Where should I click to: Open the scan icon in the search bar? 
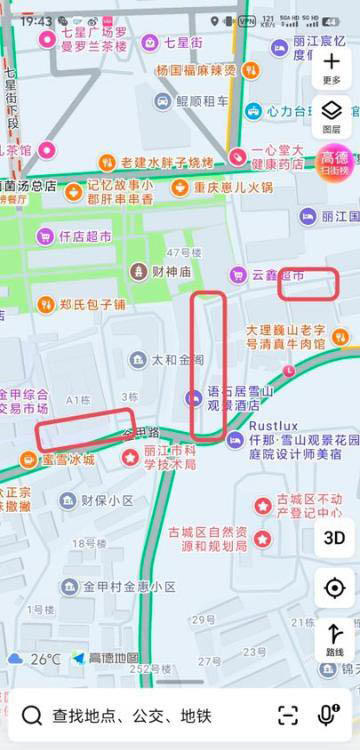coord(288,716)
